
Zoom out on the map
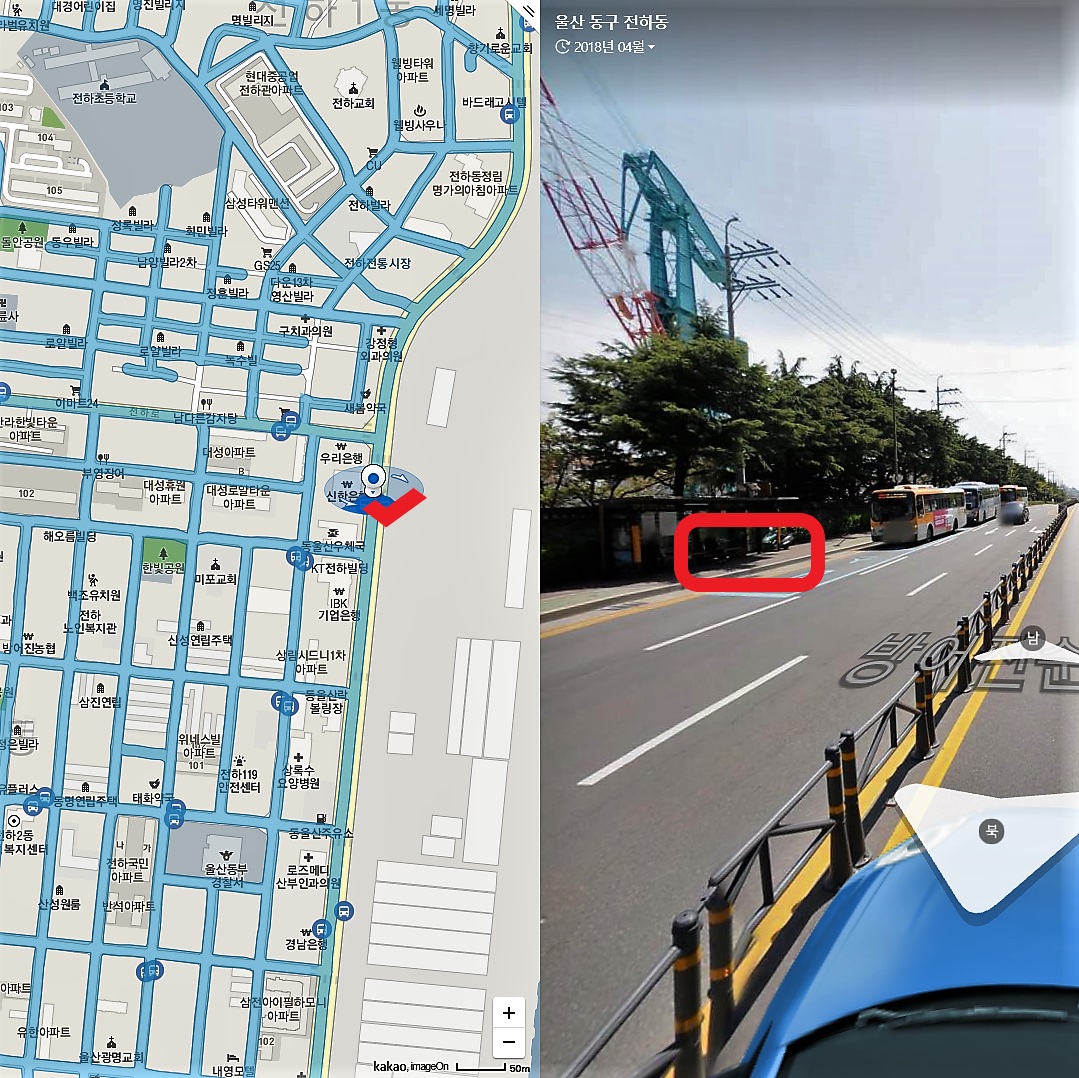click(509, 1042)
